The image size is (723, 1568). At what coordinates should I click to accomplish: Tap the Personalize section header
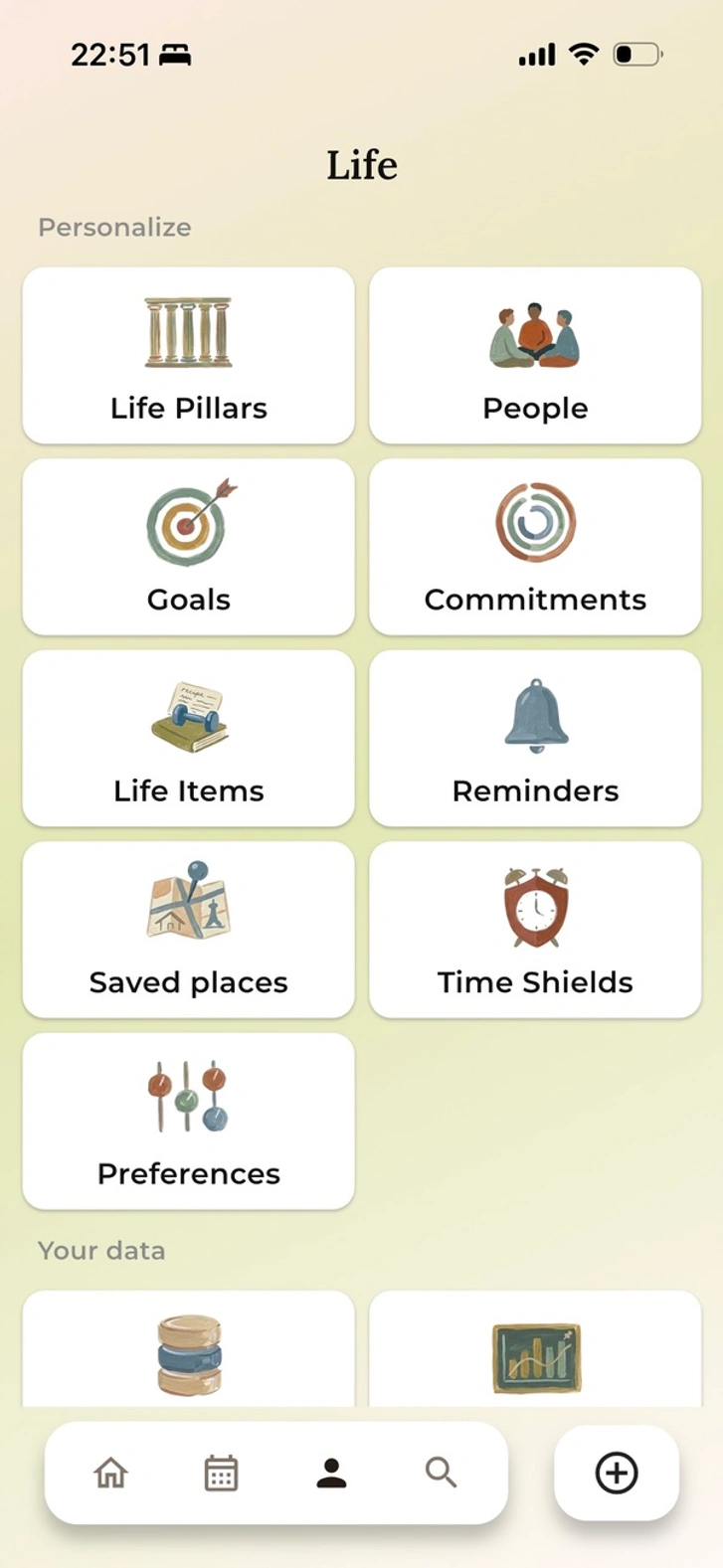113,227
